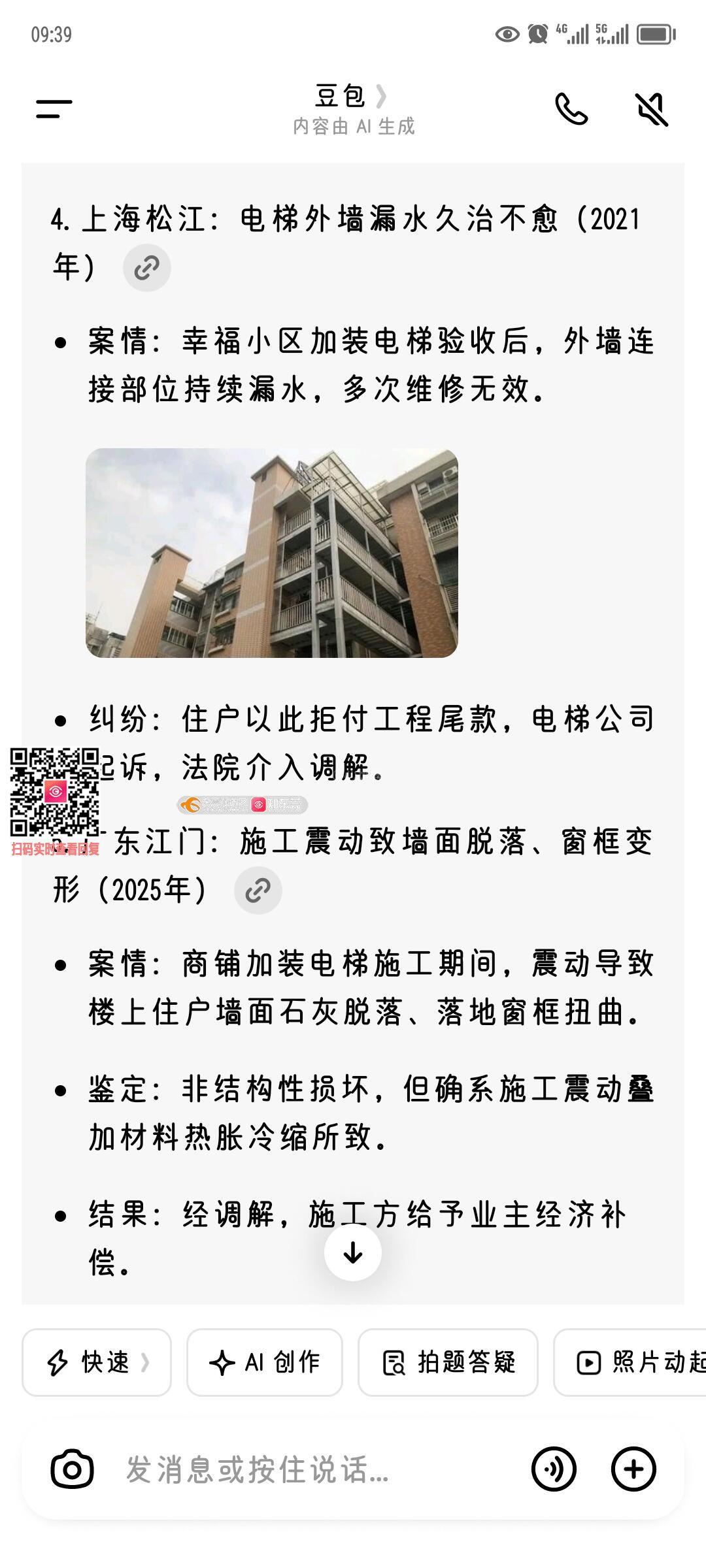706x1568 pixels.
Task: Toggle the muted speaker icon
Action: (x=652, y=109)
